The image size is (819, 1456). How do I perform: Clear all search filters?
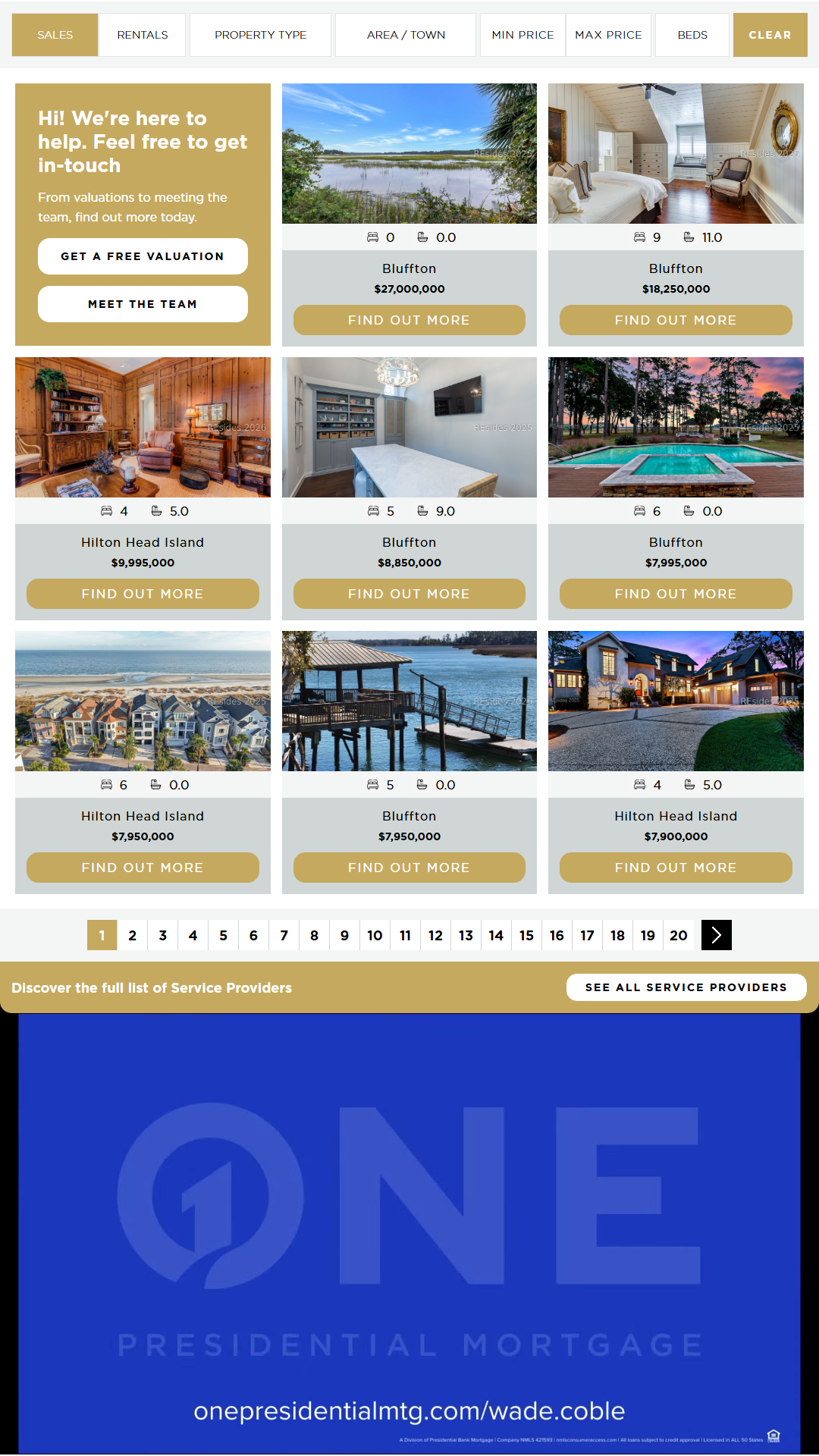click(x=770, y=35)
